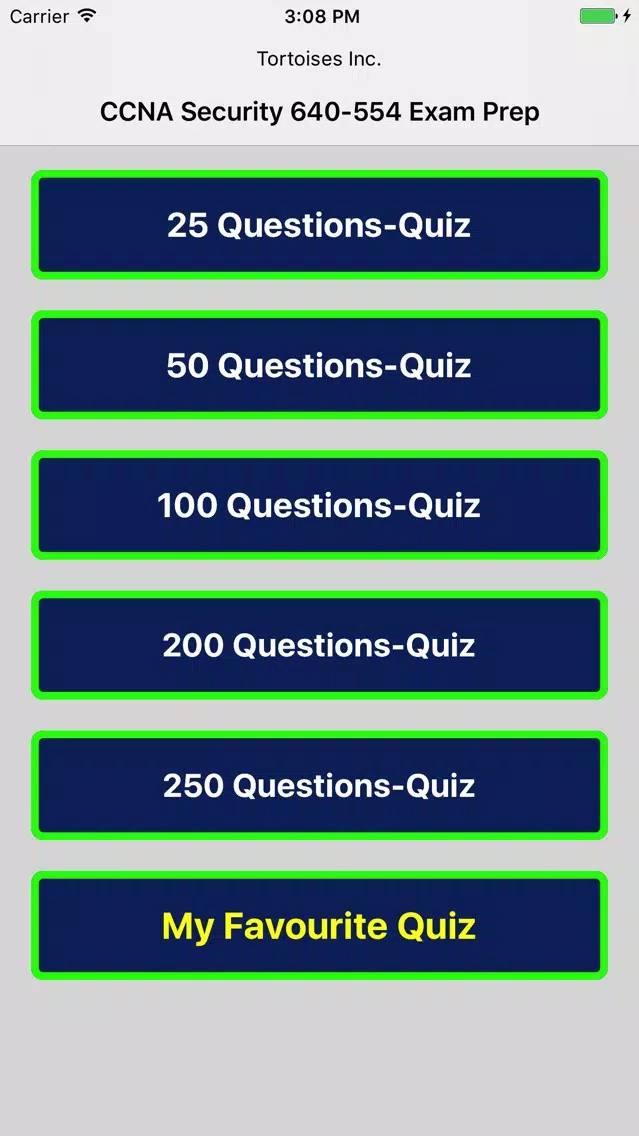The width and height of the screenshot is (639, 1136).
Task: Launch the 200 Questions-Quiz
Action: pyautogui.click(x=320, y=645)
